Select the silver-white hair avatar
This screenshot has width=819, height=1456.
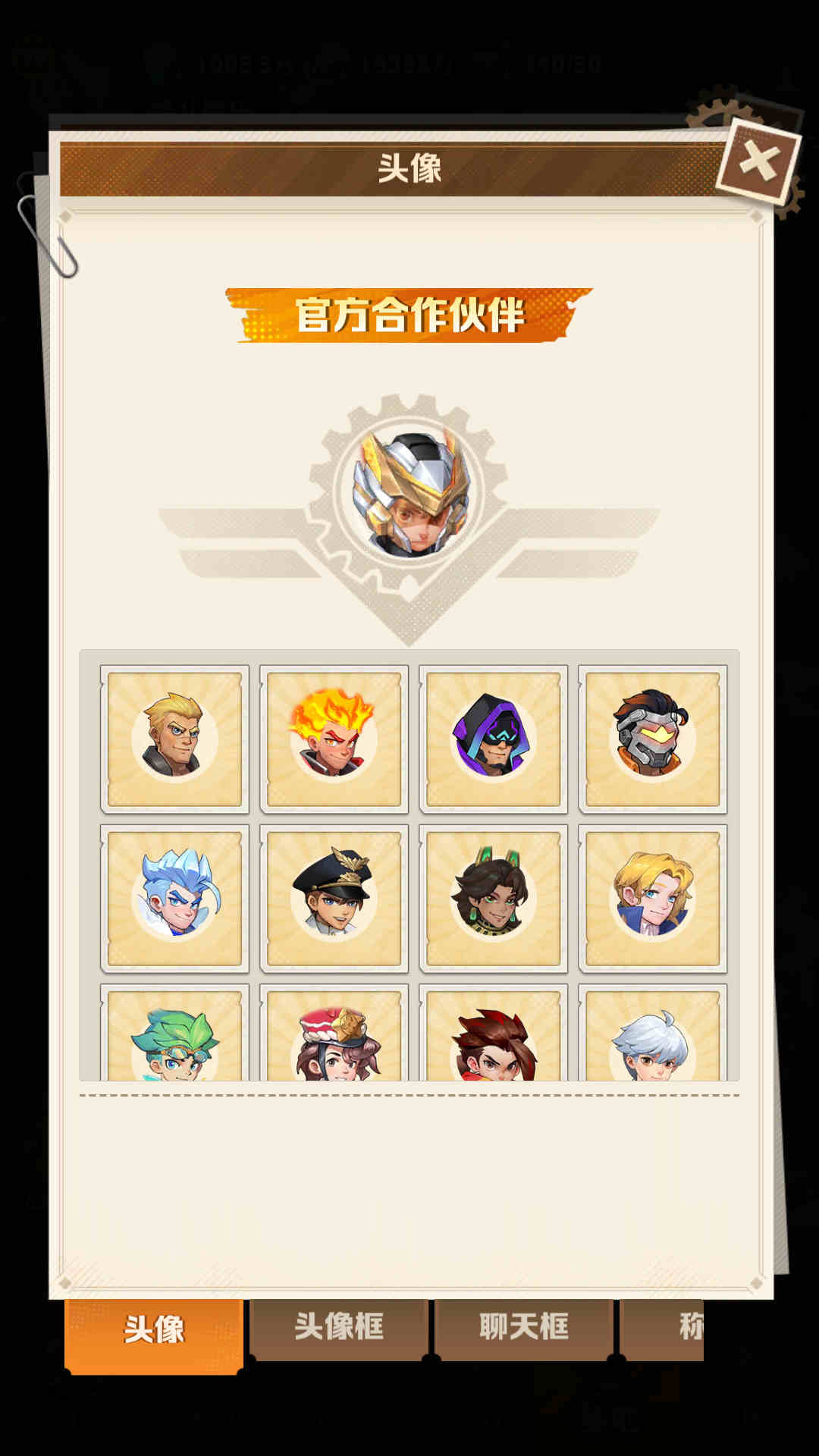point(652,1039)
